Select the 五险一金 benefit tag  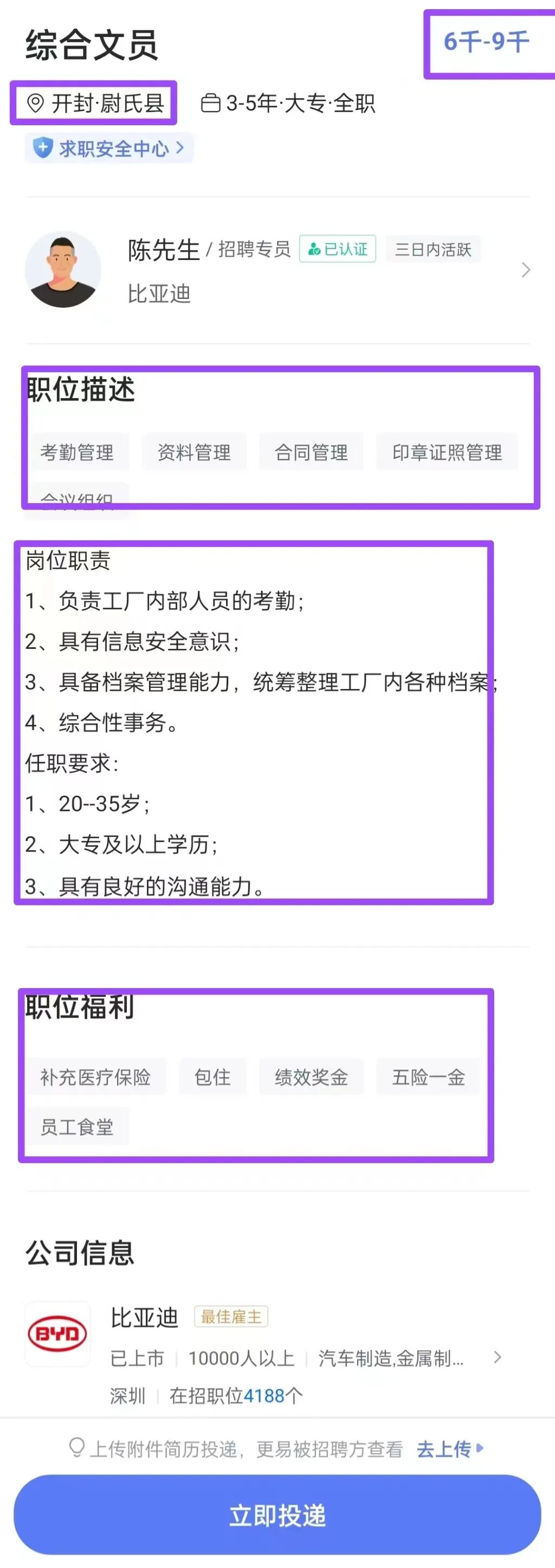[428, 1077]
